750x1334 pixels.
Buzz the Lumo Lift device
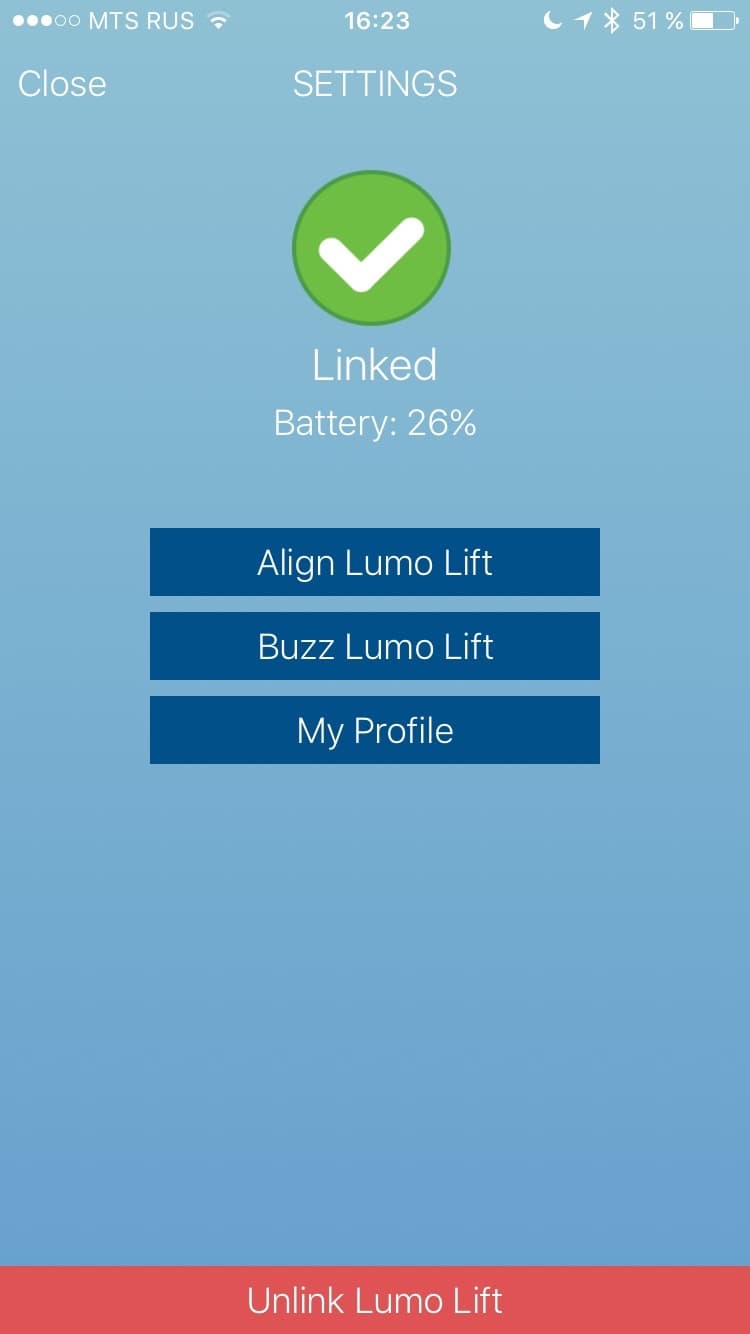coord(375,646)
